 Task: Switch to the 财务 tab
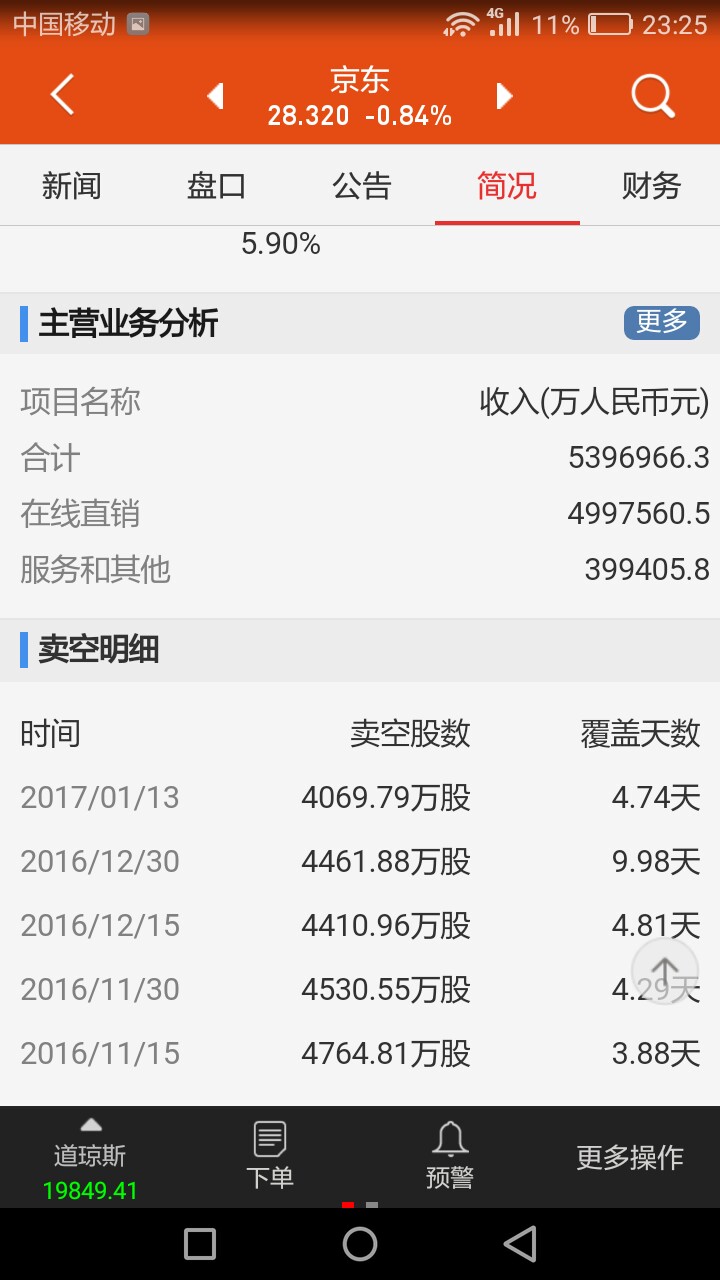click(x=651, y=186)
